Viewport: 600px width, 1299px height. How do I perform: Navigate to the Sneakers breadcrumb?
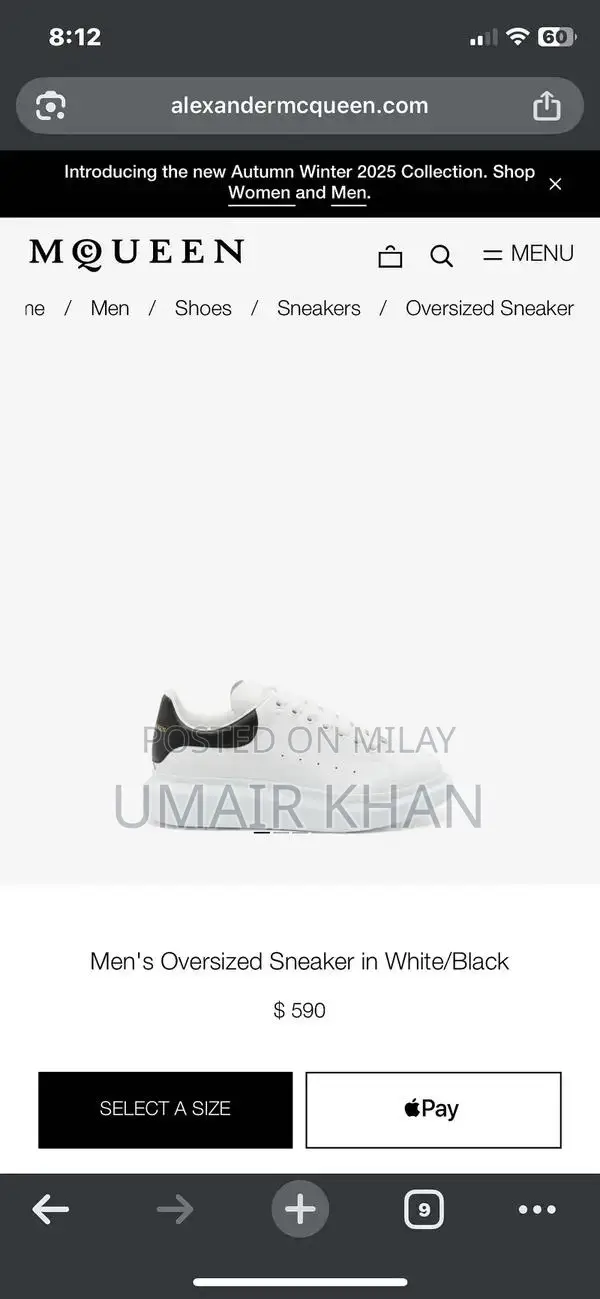click(x=318, y=308)
